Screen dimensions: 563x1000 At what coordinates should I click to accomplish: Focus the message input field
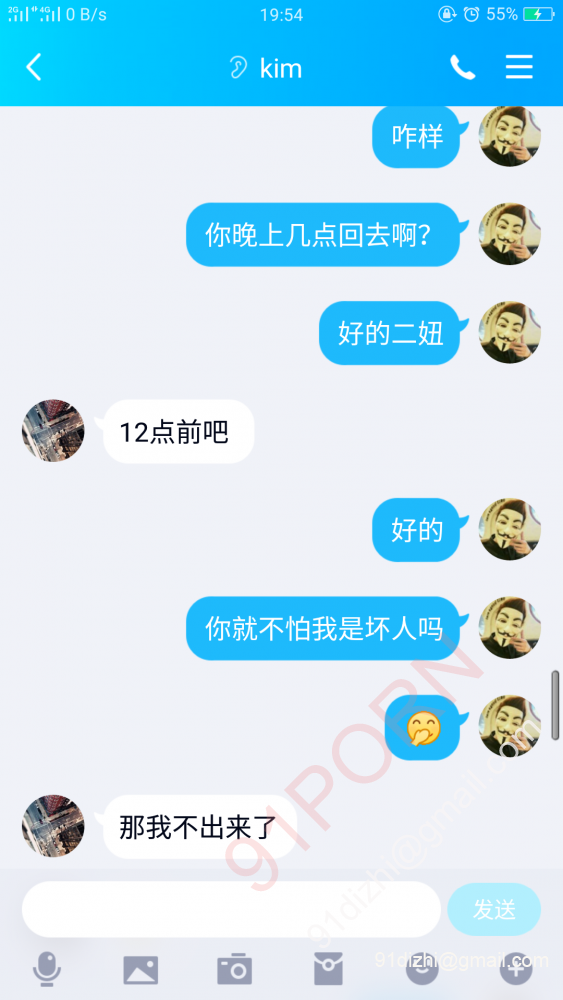click(231, 909)
